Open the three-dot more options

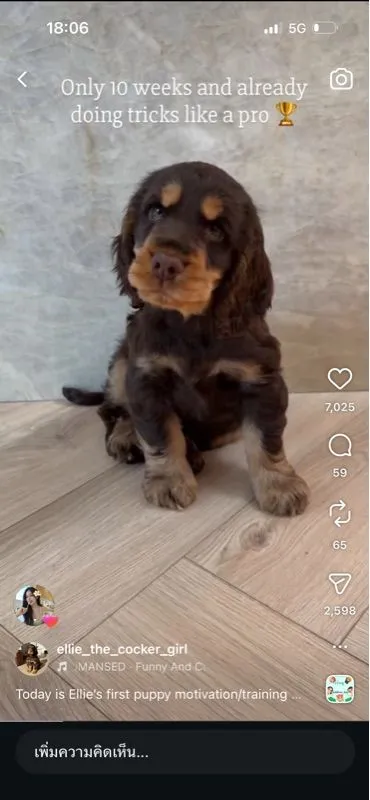[340, 646]
